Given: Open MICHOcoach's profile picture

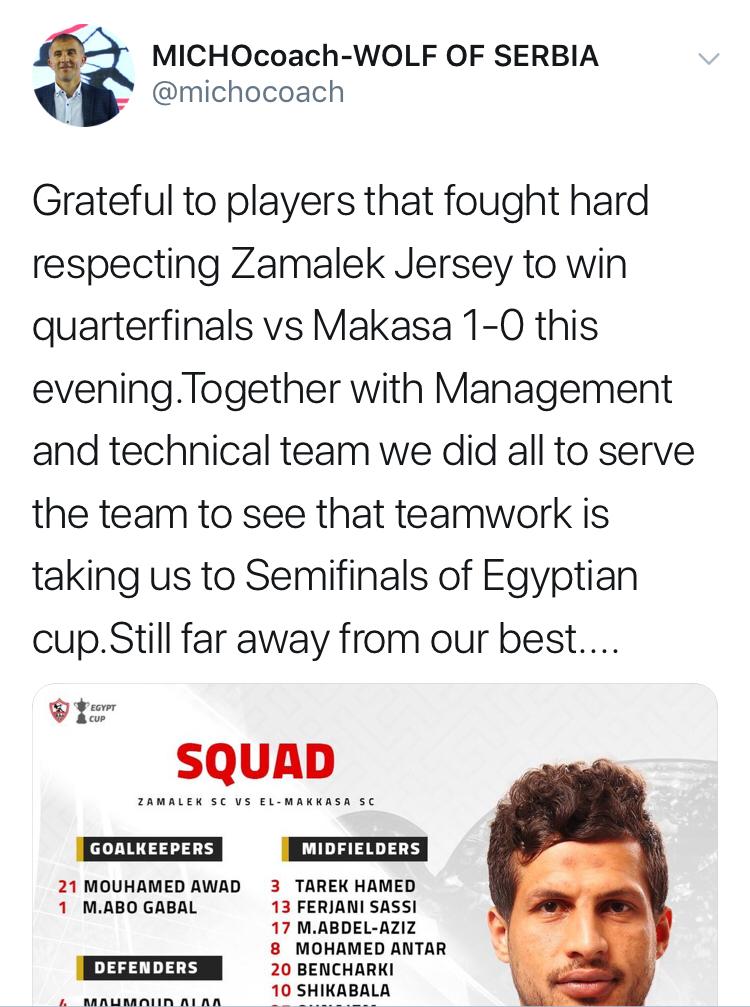Looking at the screenshot, I should (83, 76).
